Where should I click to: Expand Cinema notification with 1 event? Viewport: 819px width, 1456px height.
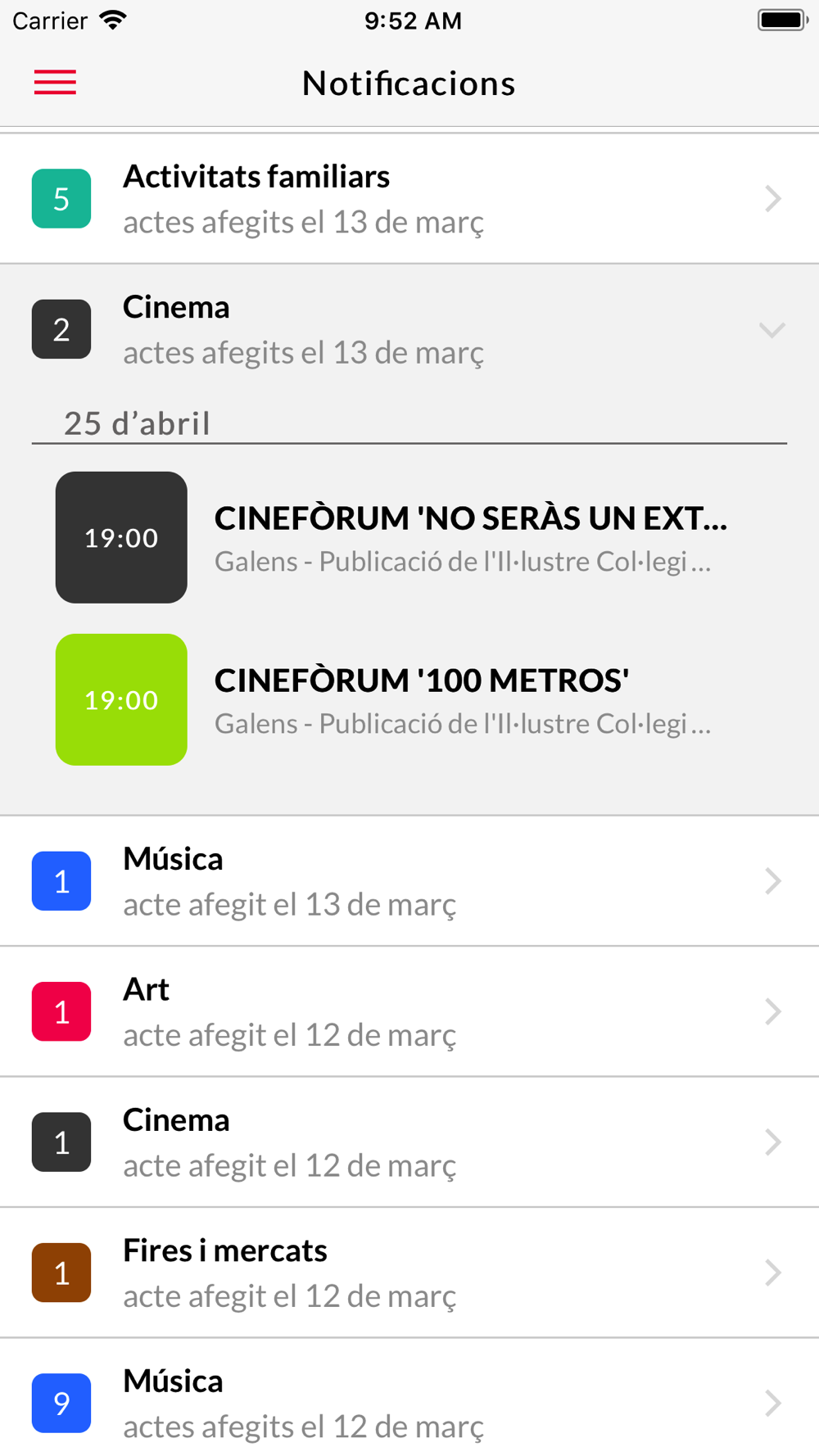(409, 1142)
